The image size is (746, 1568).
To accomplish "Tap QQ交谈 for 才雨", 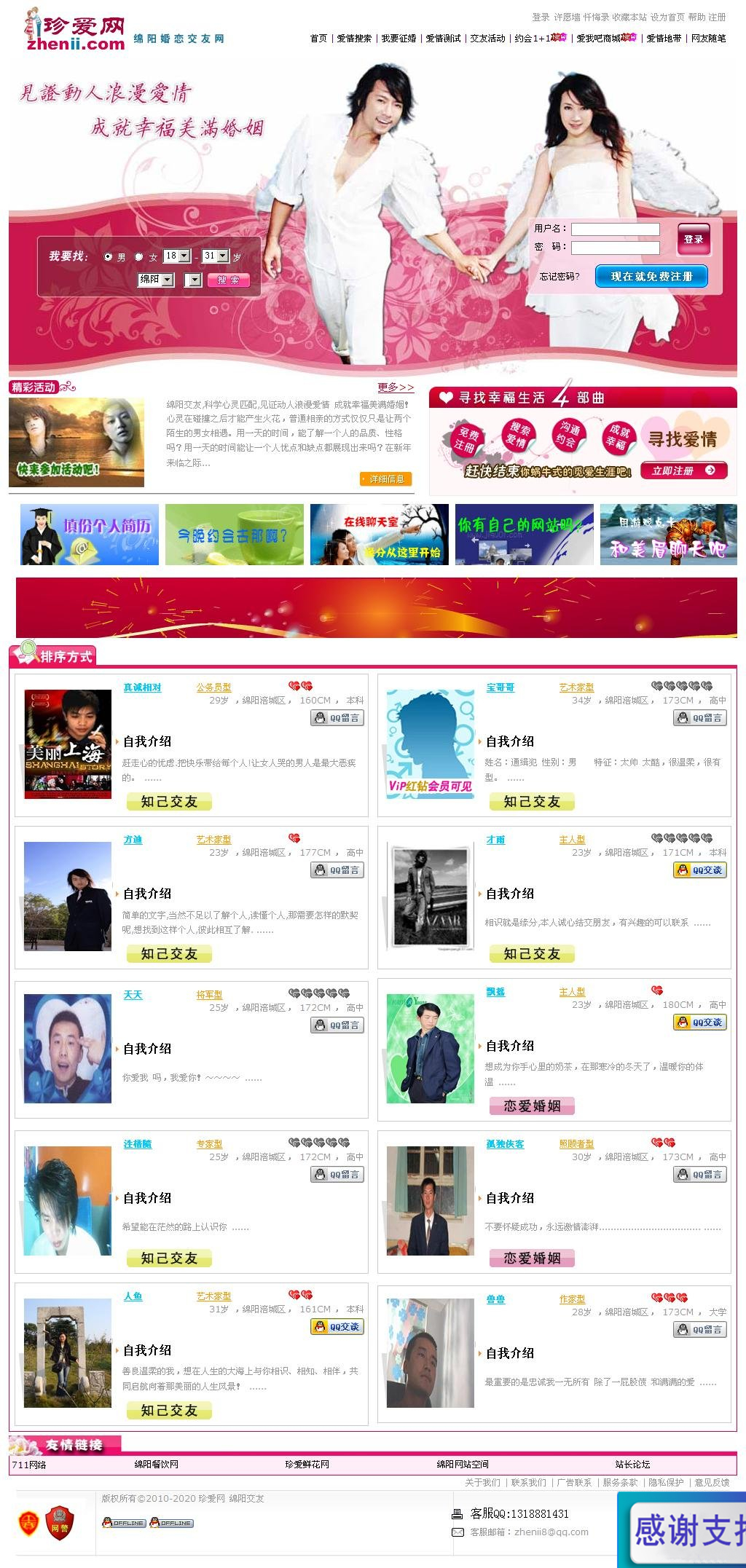I will (x=700, y=870).
